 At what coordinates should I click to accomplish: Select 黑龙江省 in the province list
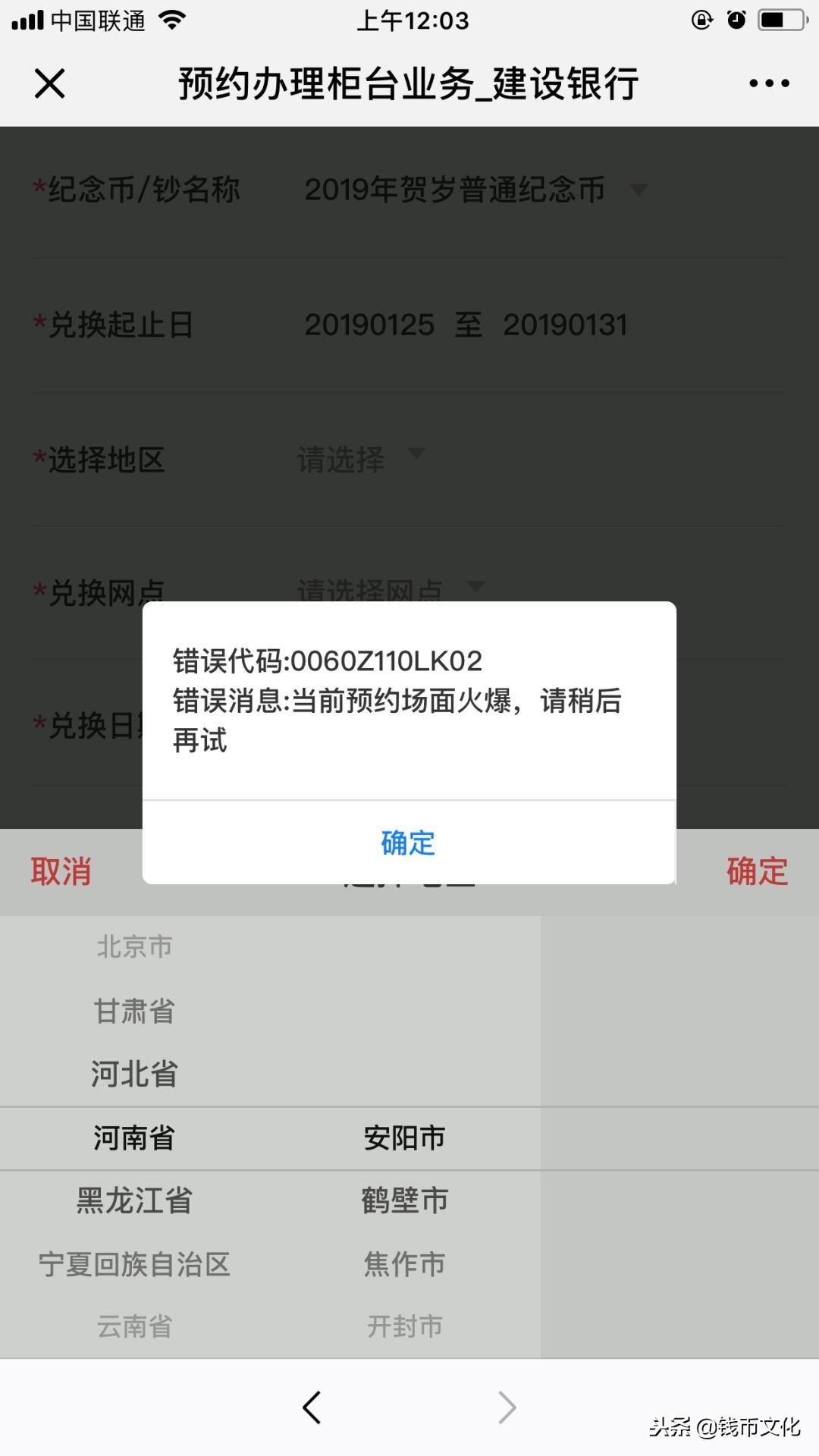[x=134, y=1200]
